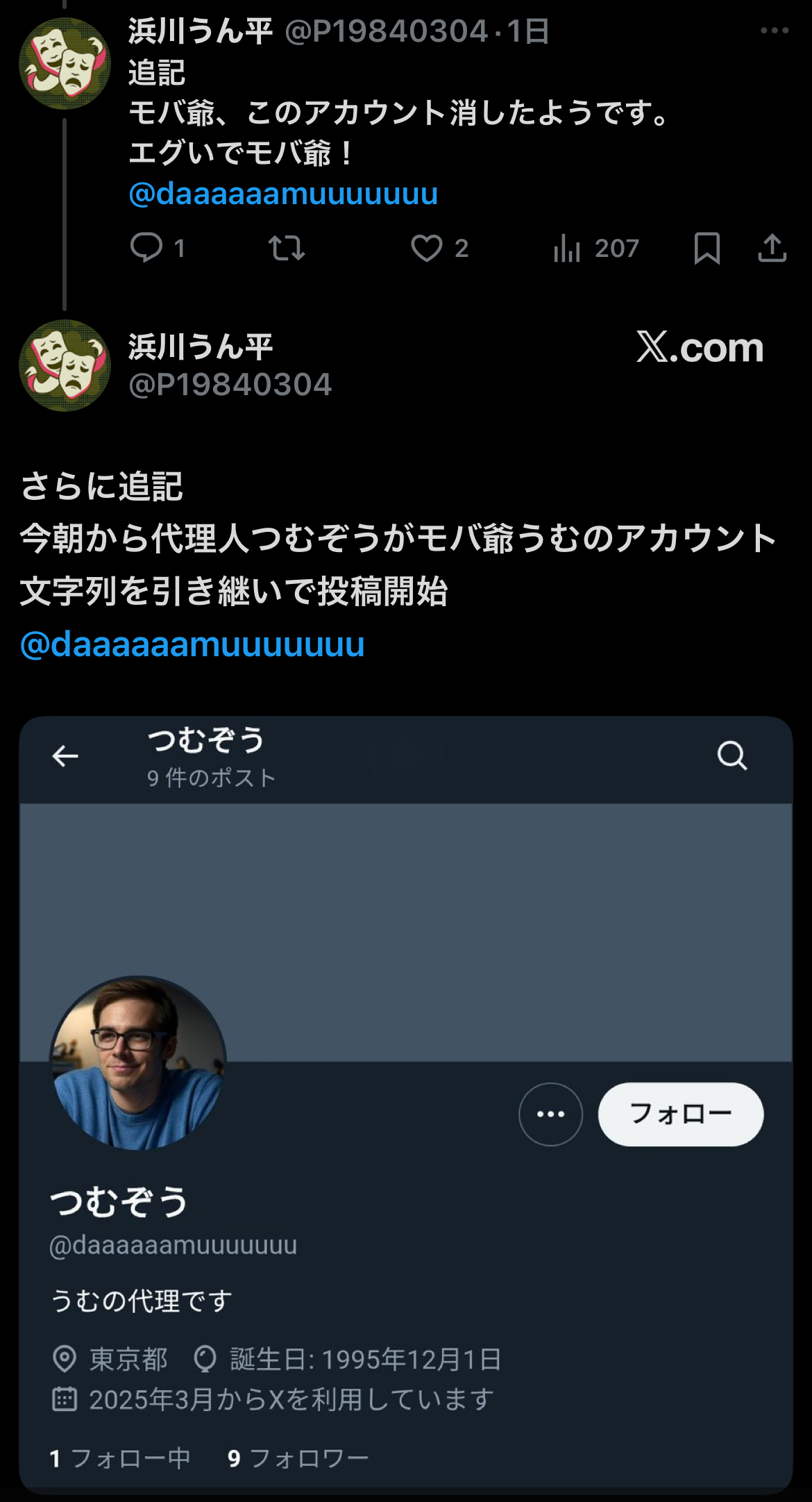View analytics showing 207 views
This screenshot has height=1502, width=812.
pyautogui.click(x=595, y=248)
